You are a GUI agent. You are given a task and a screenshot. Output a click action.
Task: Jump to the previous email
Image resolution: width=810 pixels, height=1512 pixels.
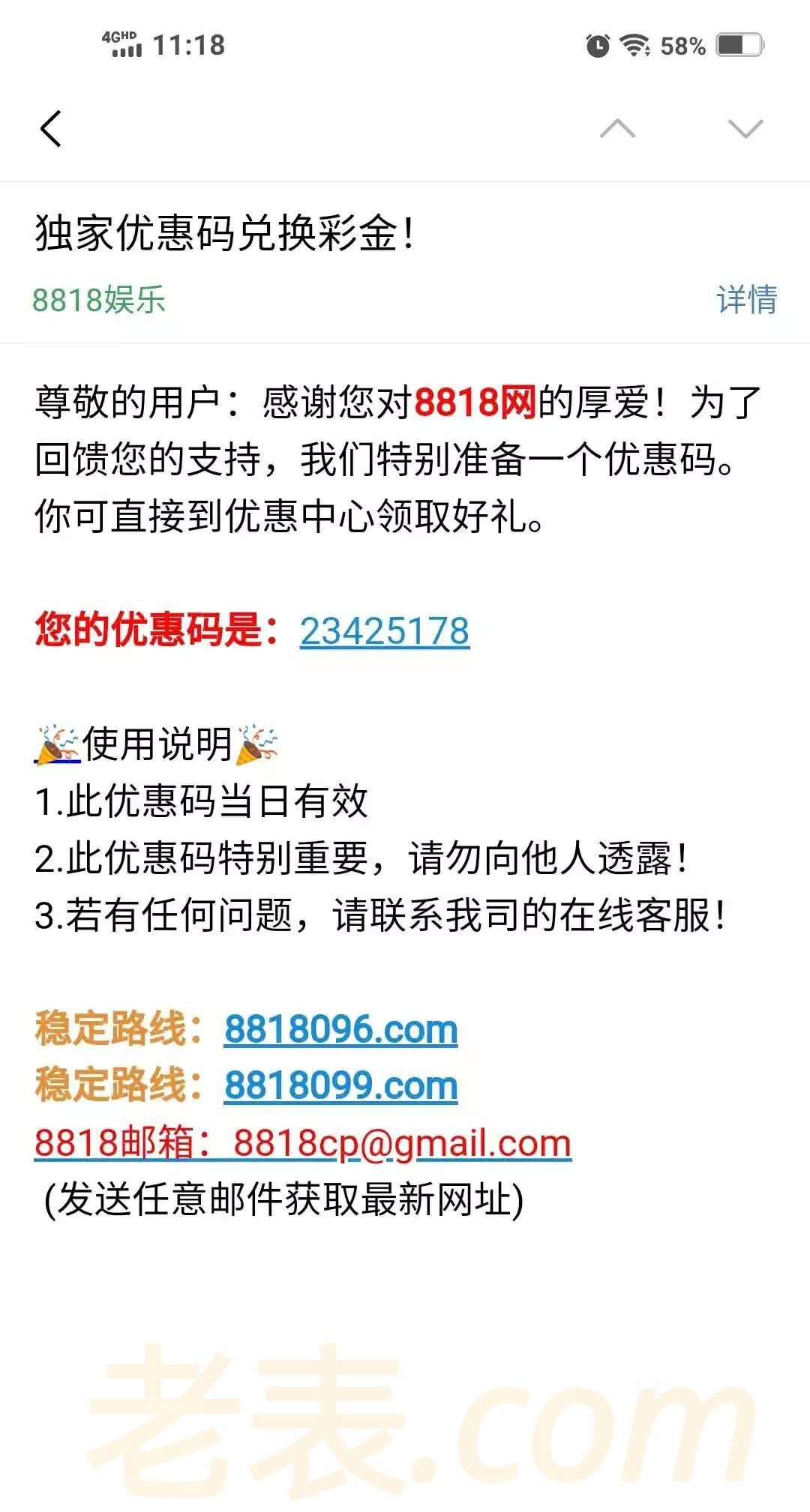click(617, 128)
